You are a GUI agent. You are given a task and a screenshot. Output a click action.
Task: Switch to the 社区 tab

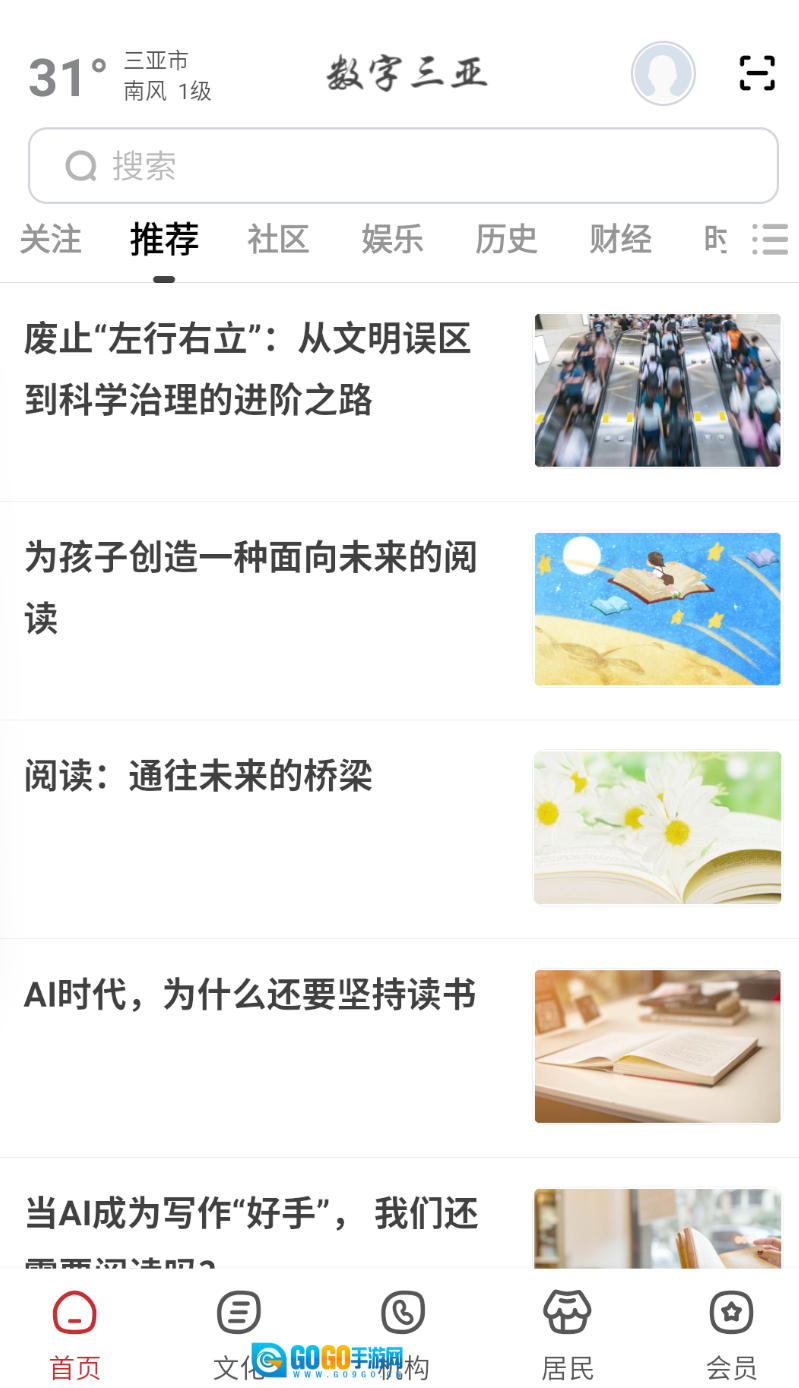[x=278, y=240]
